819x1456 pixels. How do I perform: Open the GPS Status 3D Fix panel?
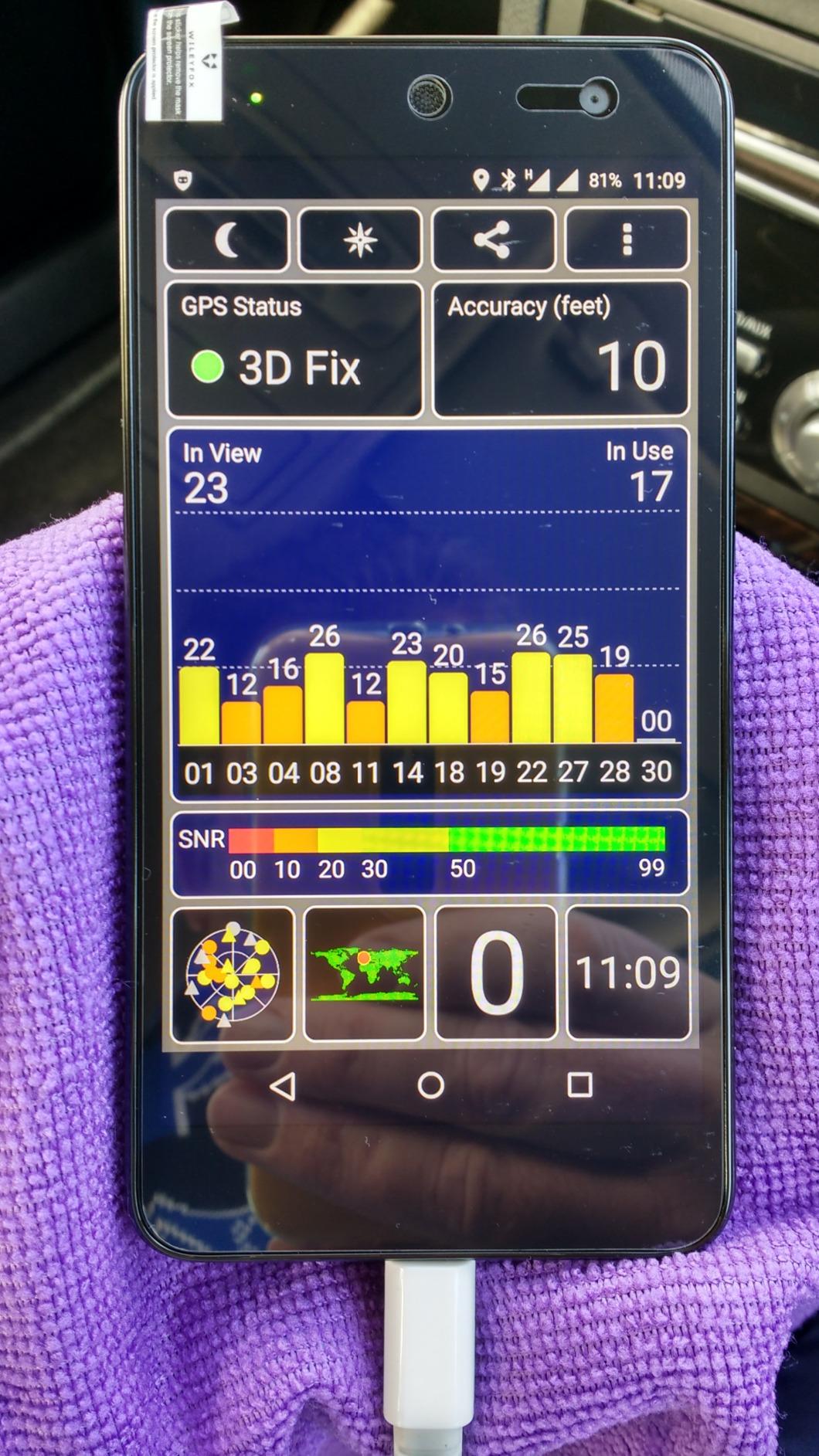(294, 349)
